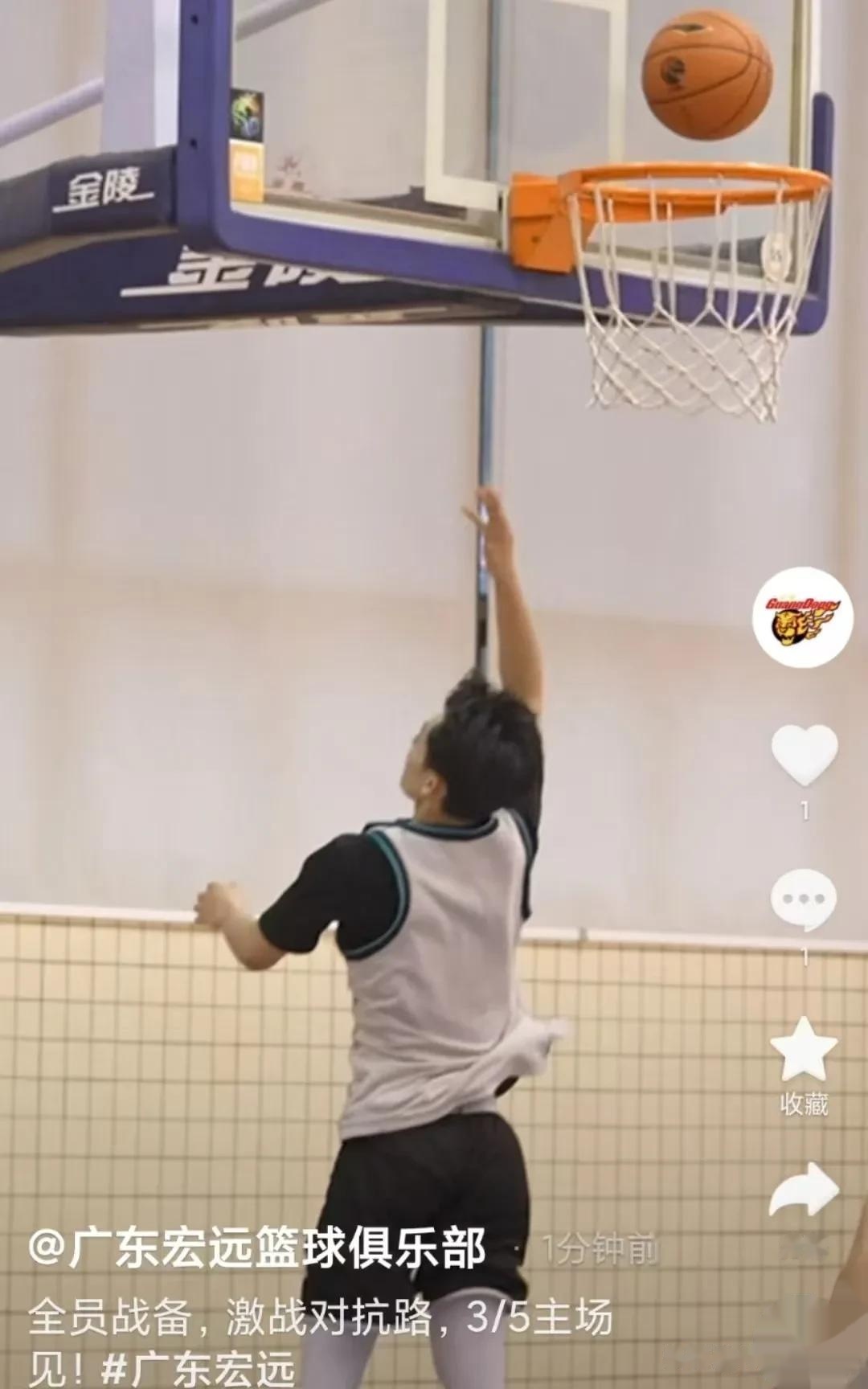Like this video with the heart
The image size is (868, 1389).
coord(804,756)
